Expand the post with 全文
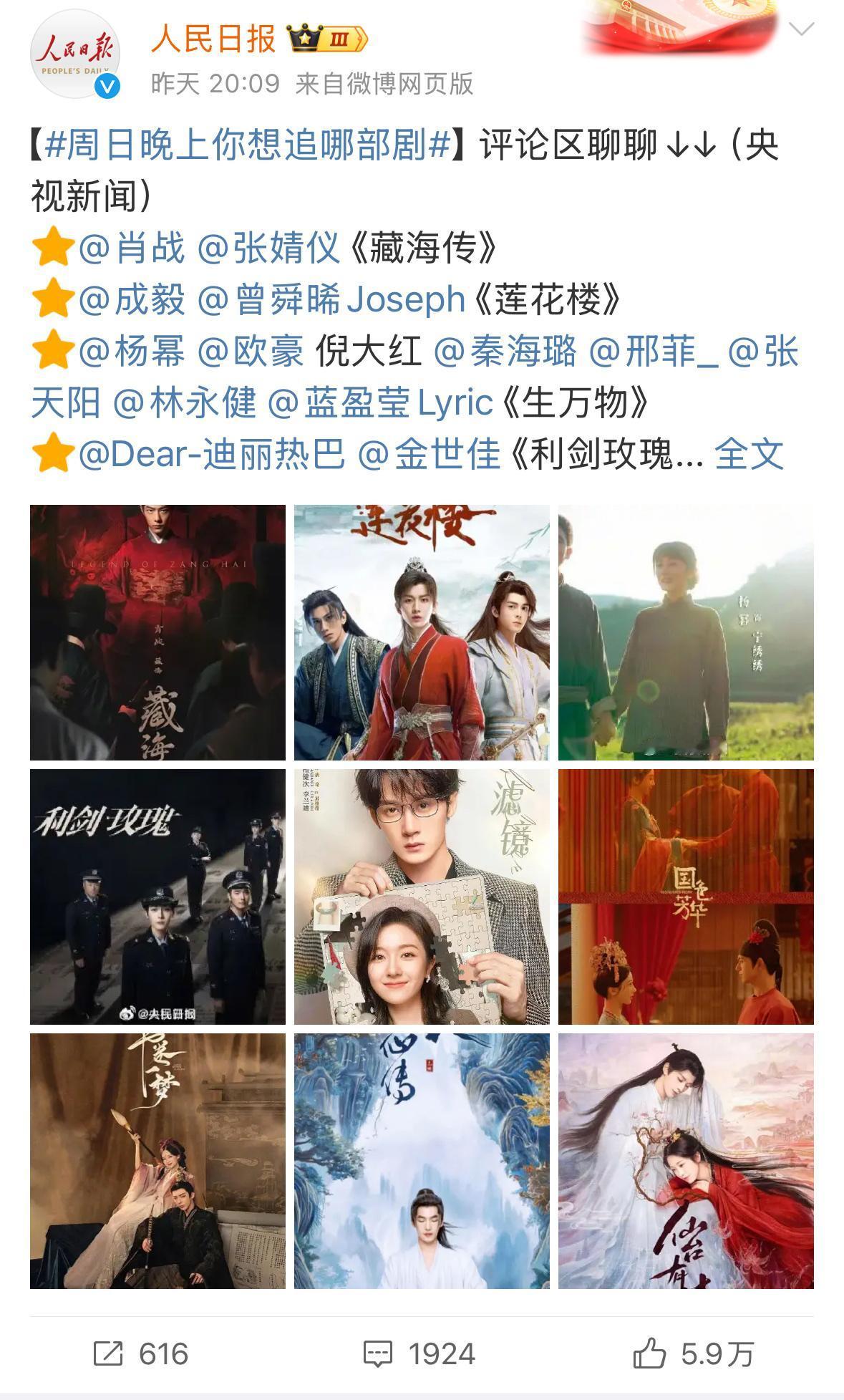844x1400 pixels. [749, 454]
